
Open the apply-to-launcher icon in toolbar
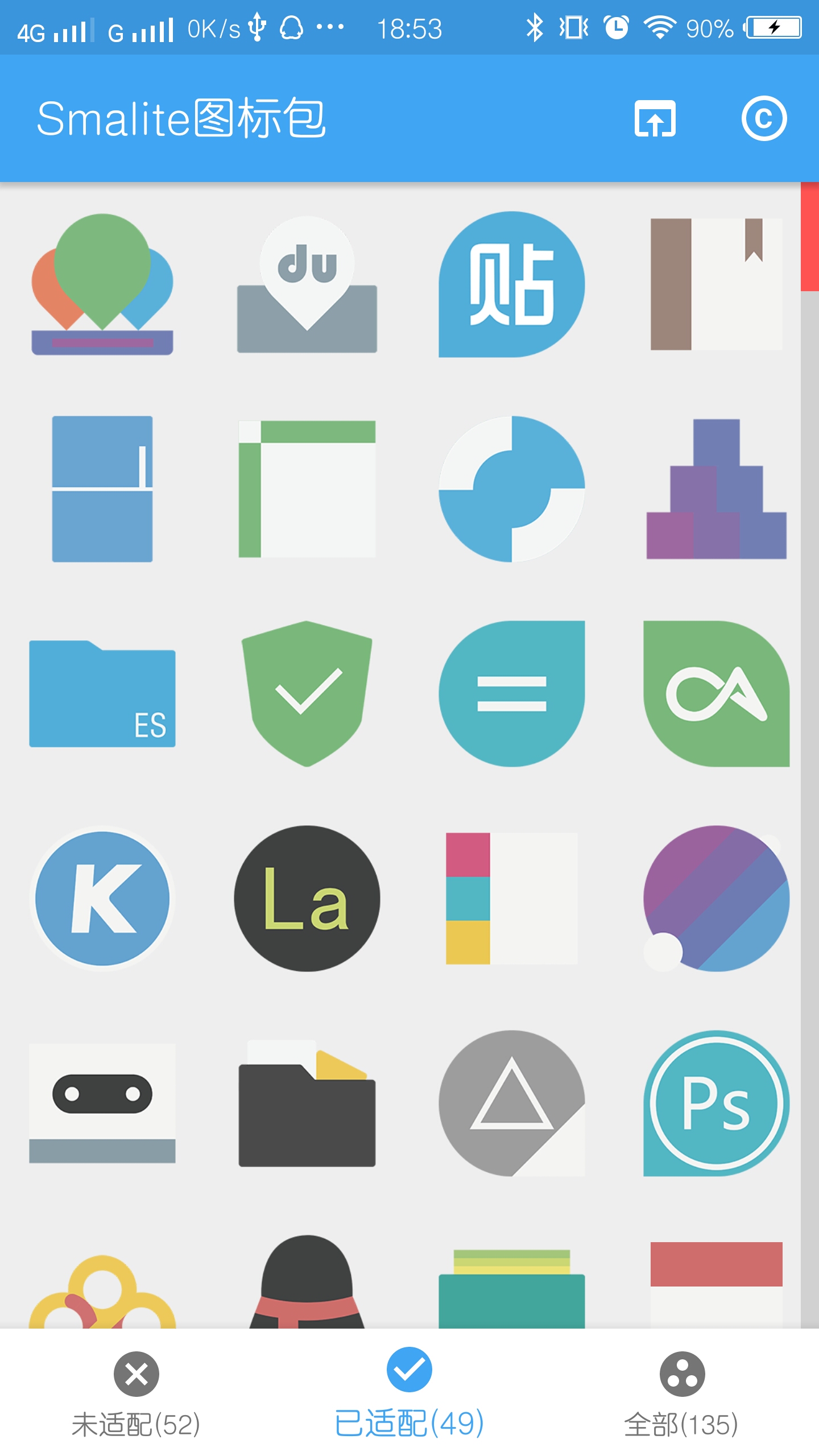tap(655, 118)
